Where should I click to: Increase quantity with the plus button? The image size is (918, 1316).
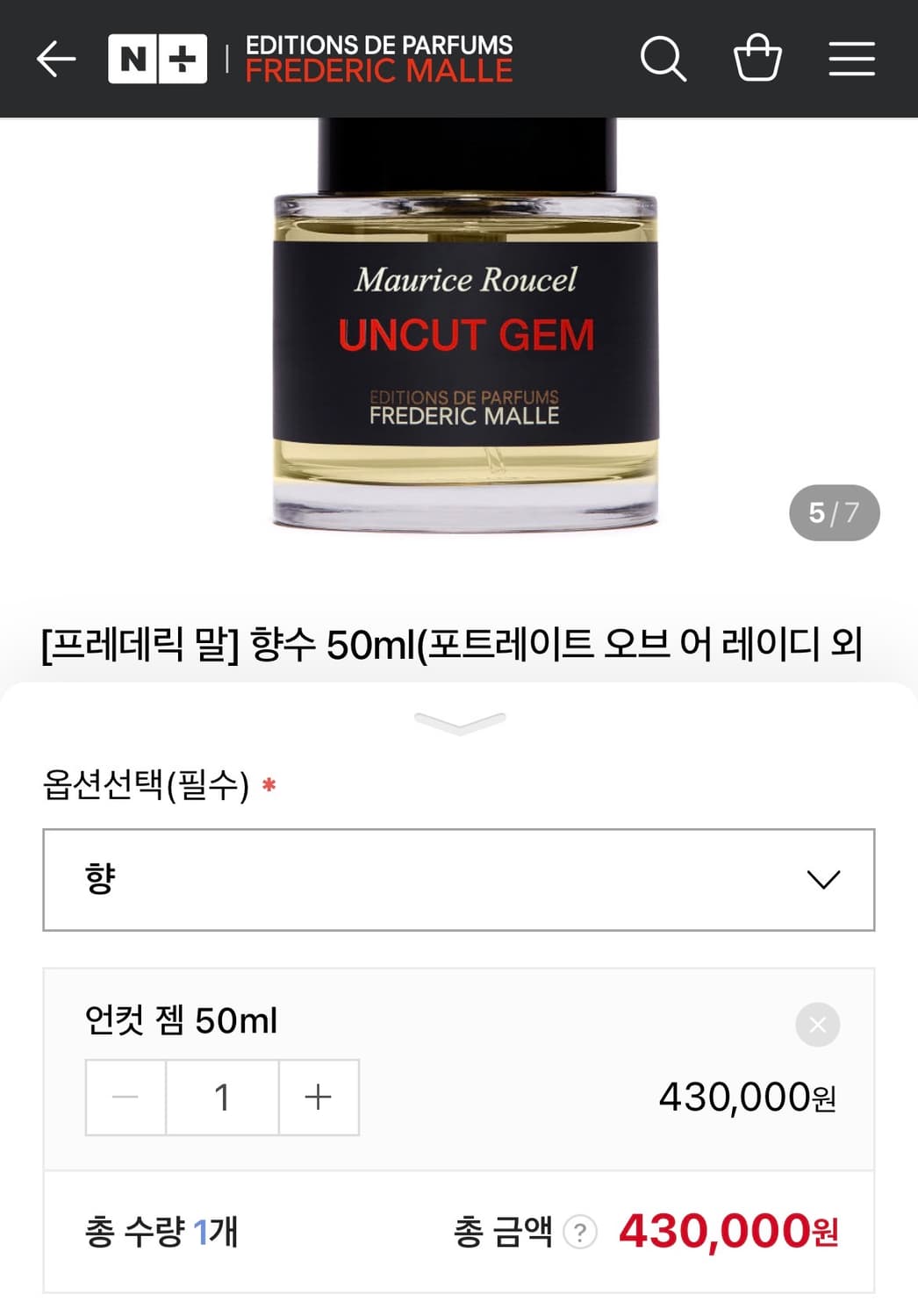[319, 1097]
